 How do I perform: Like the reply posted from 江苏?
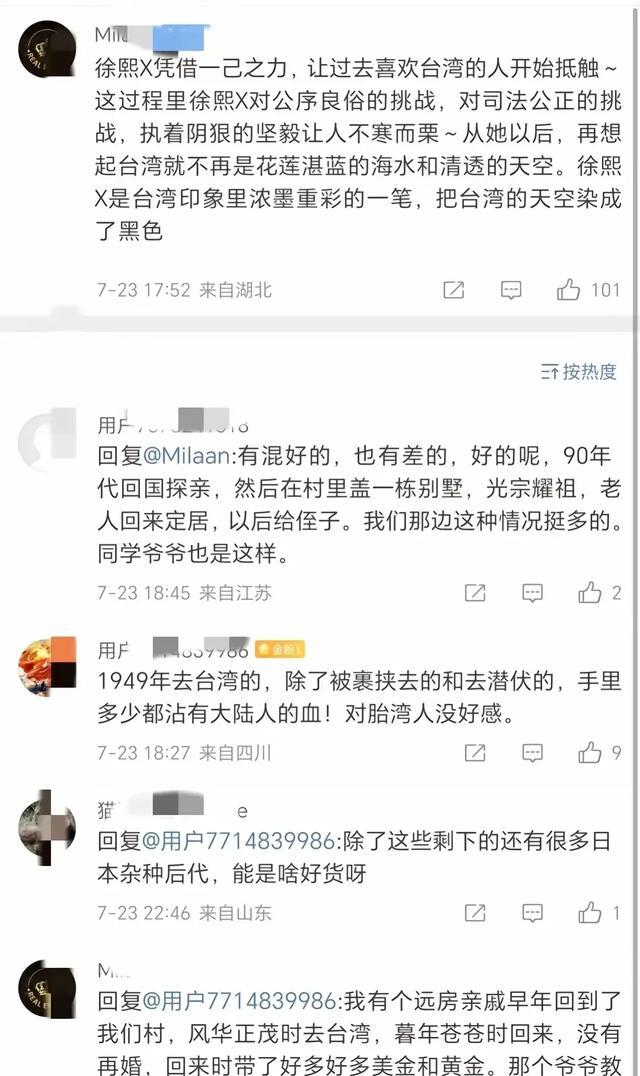coord(590,592)
